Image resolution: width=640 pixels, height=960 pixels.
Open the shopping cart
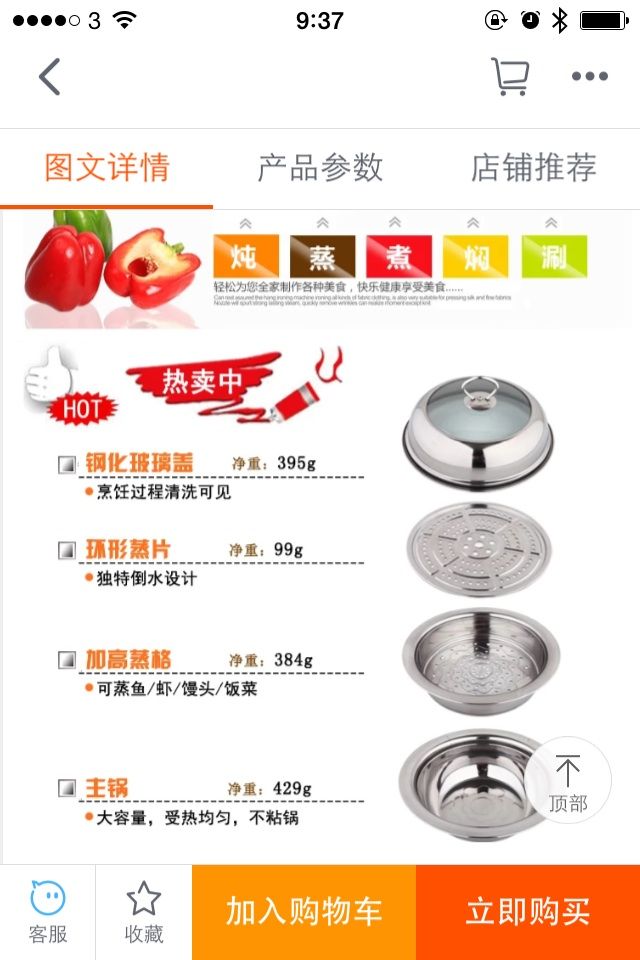[509, 77]
